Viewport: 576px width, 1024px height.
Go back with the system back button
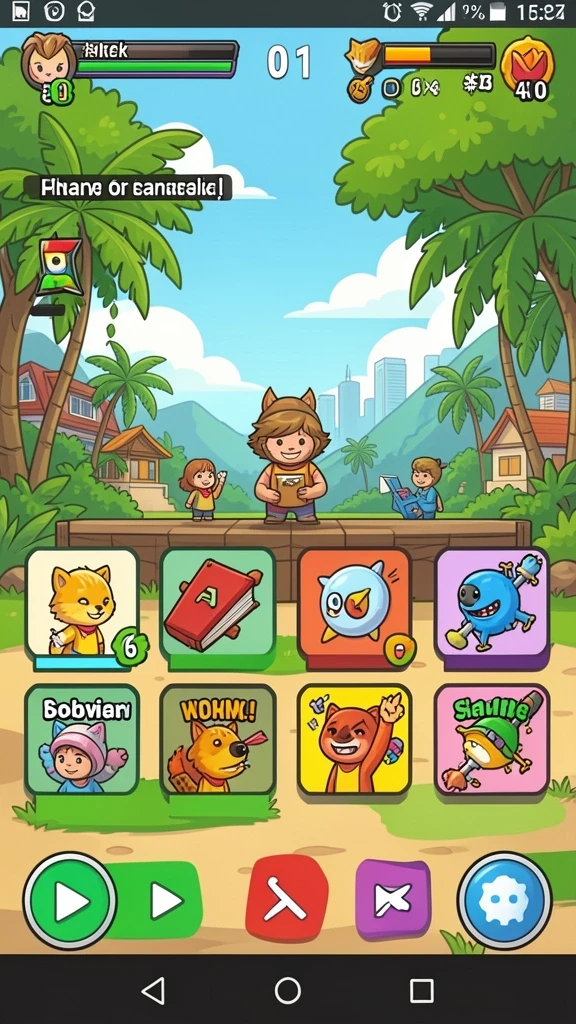(154, 990)
